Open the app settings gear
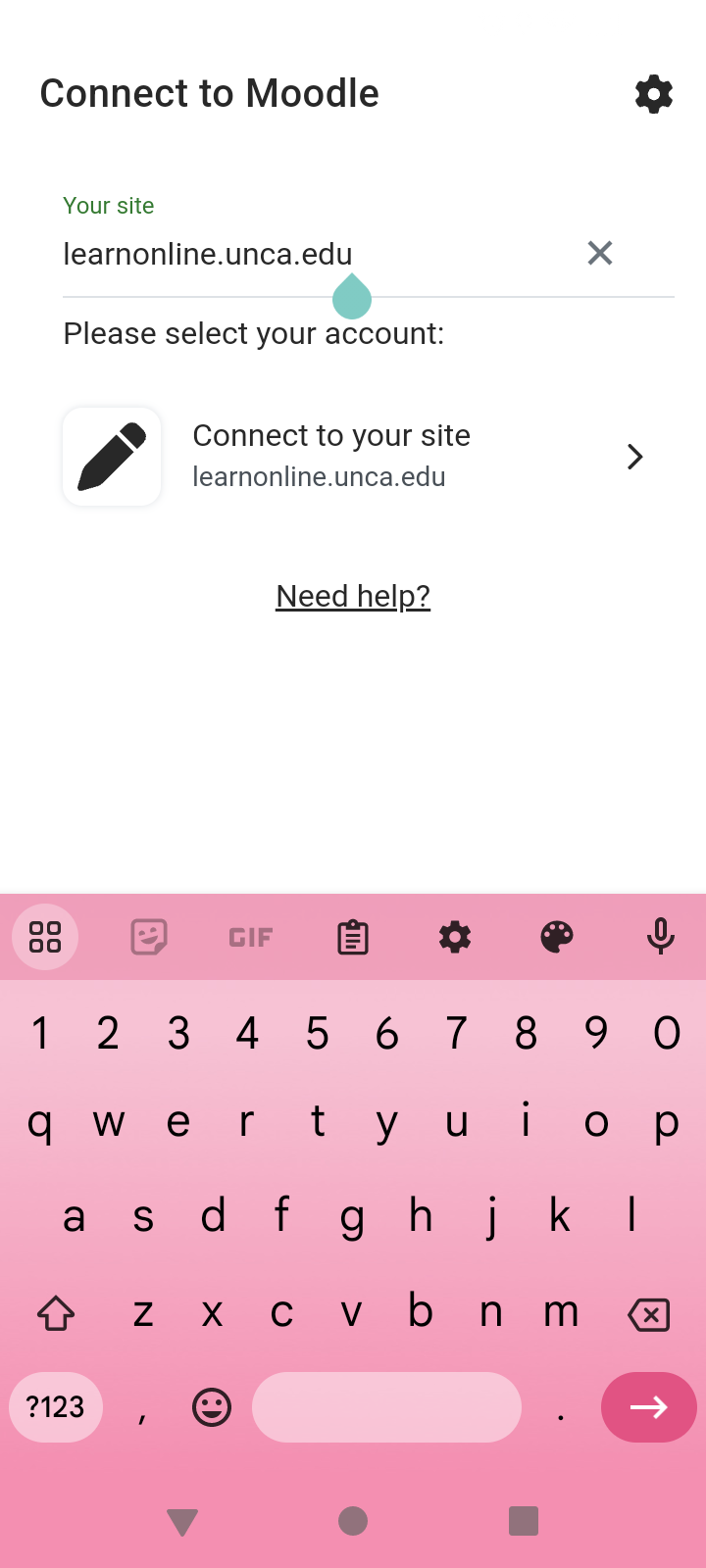Image resolution: width=706 pixels, height=1568 pixels. (654, 94)
